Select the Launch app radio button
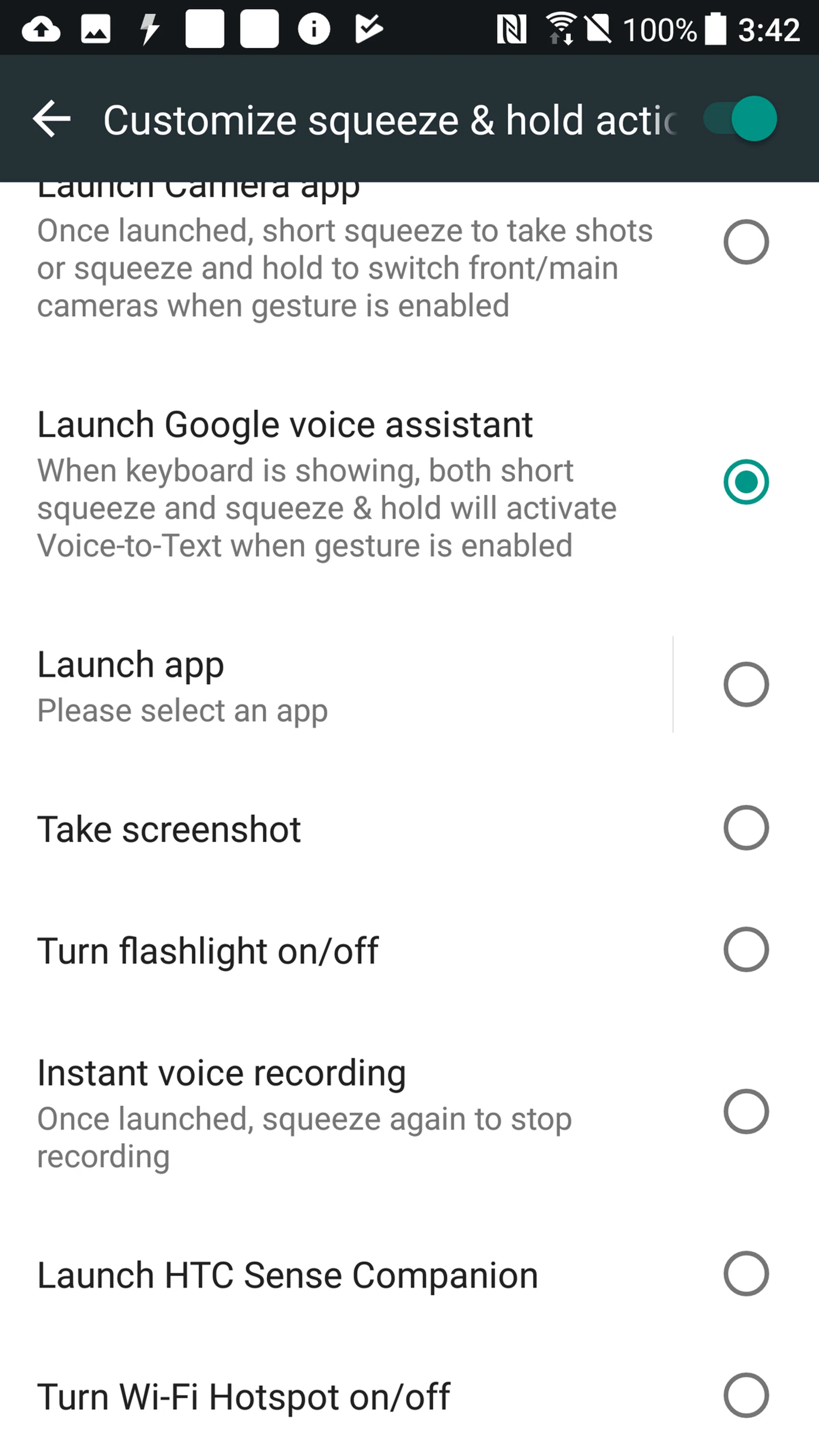 tap(746, 684)
